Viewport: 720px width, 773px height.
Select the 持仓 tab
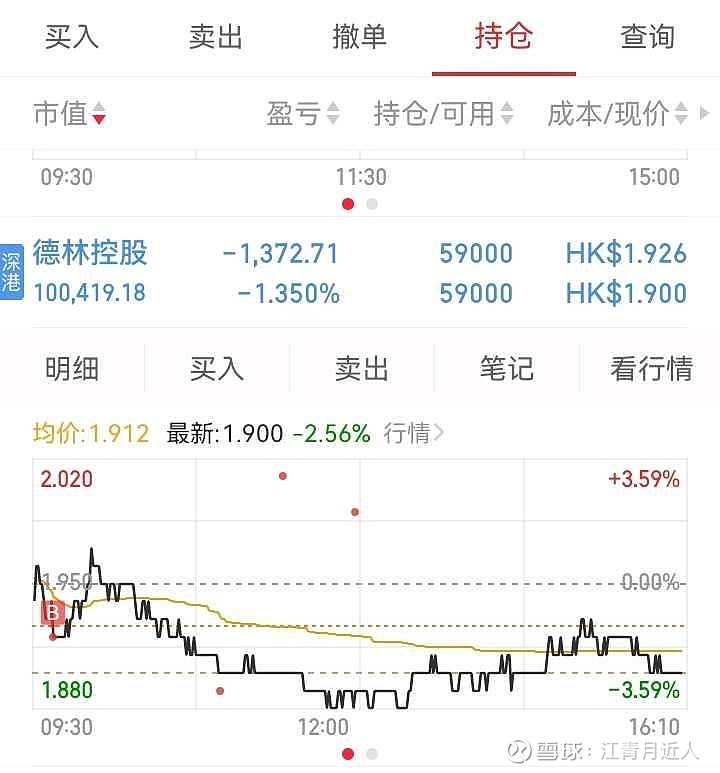pos(504,38)
